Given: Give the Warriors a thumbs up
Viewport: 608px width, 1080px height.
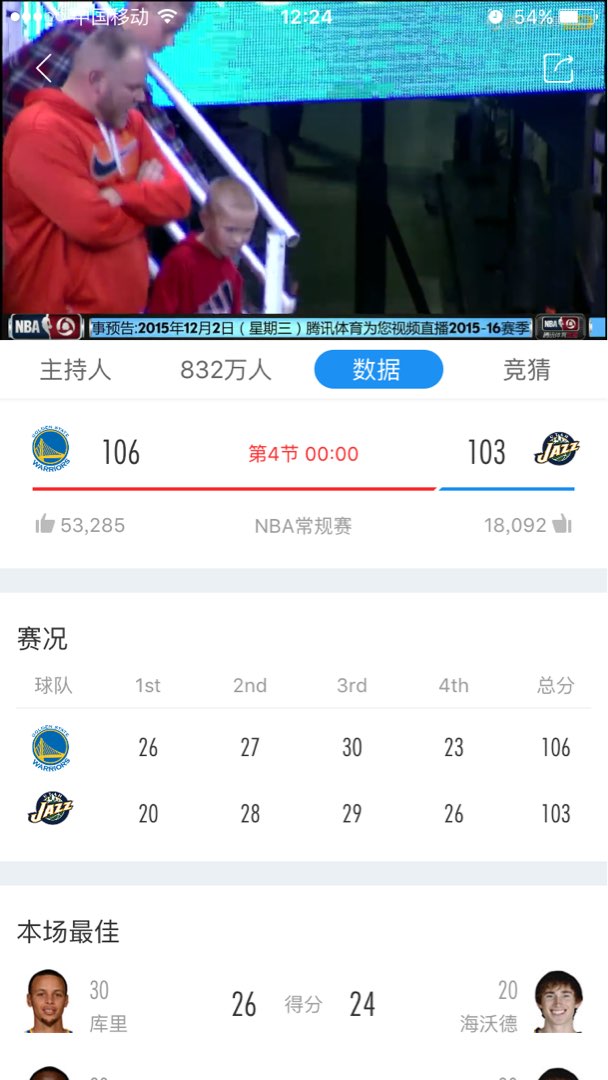Looking at the screenshot, I should click(46, 524).
